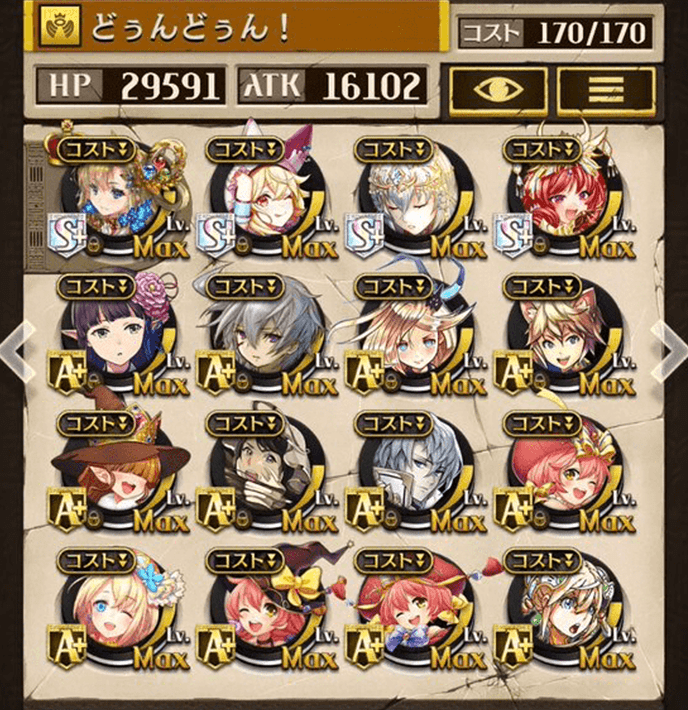Image resolution: width=688 pixels, height=710 pixels.
Task: Open the dark-haired elf with pink flower
Action: pyautogui.click(x=114, y=333)
